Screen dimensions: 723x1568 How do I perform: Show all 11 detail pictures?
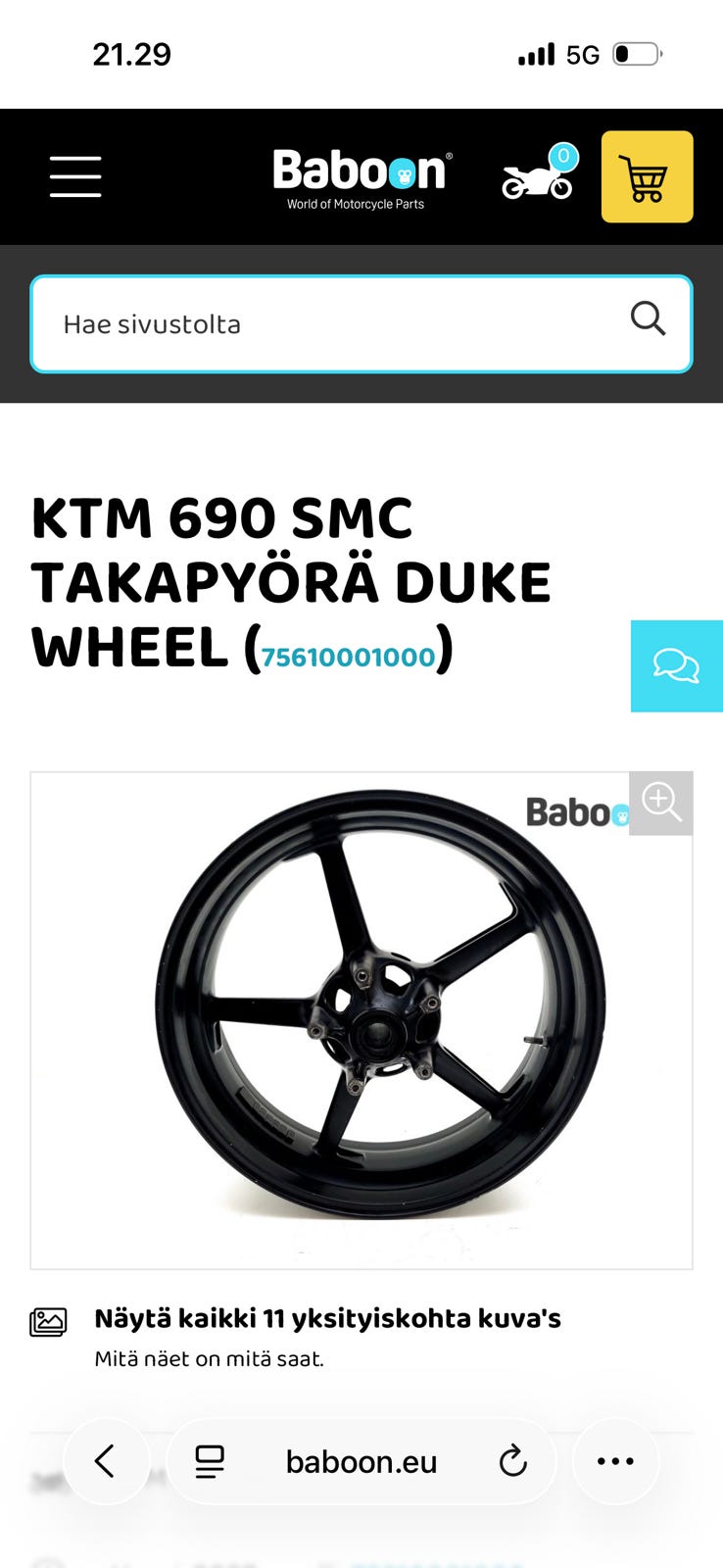coord(327,1319)
